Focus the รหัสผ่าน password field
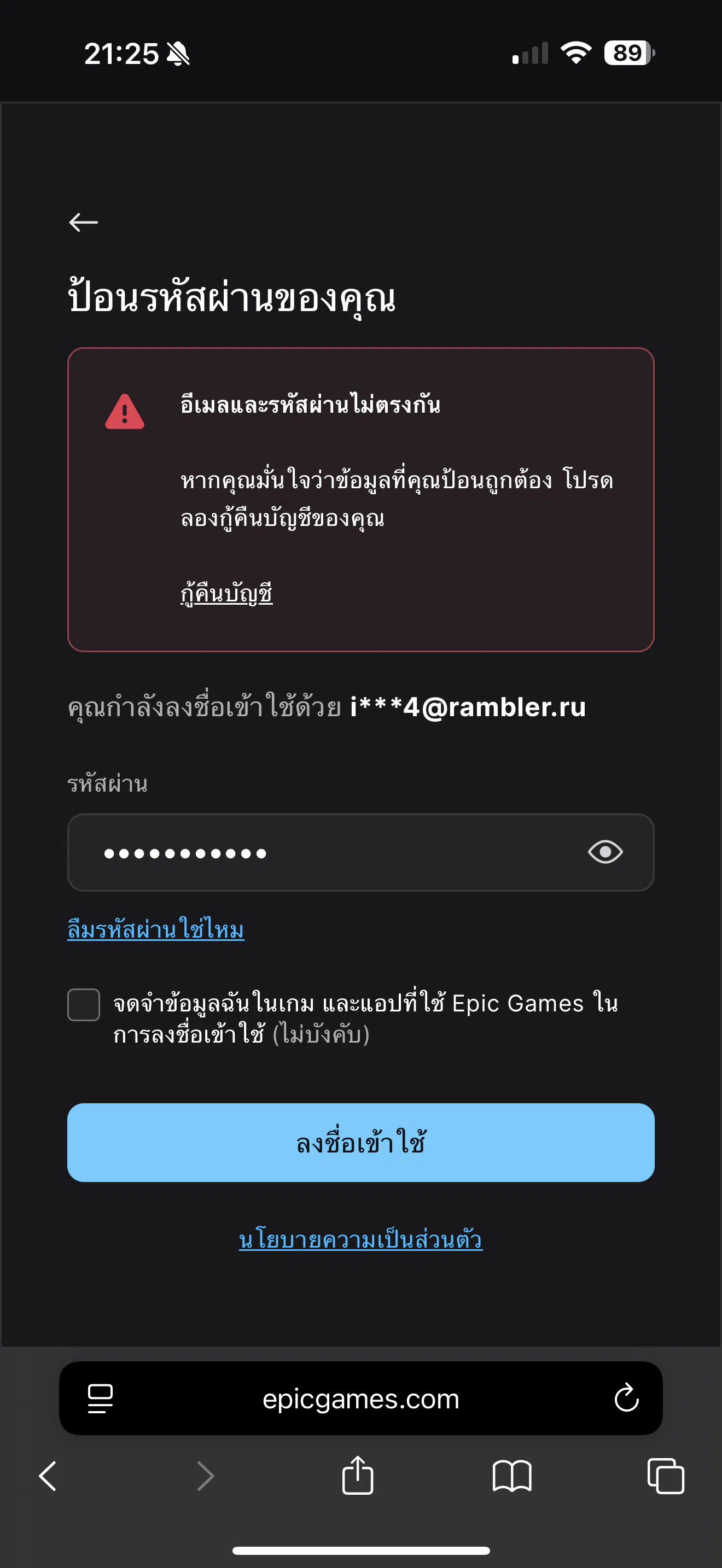Screen dimensions: 722x1568 [x=360, y=852]
